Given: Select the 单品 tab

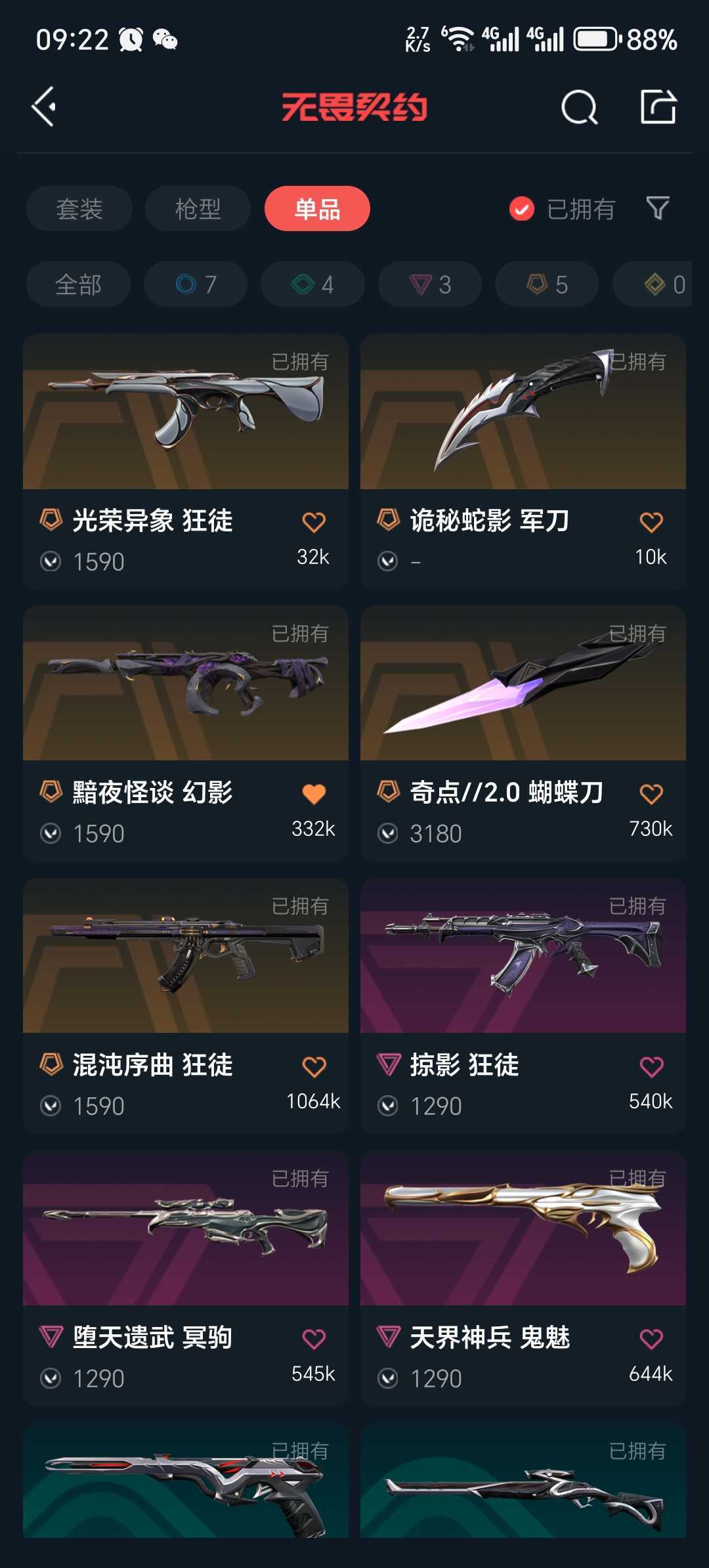Looking at the screenshot, I should 317,209.
